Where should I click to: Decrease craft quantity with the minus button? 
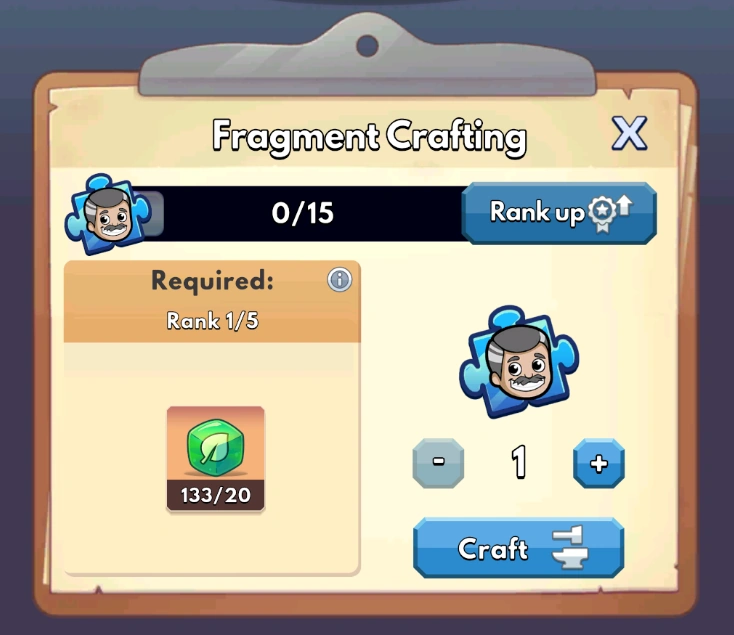point(438,464)
